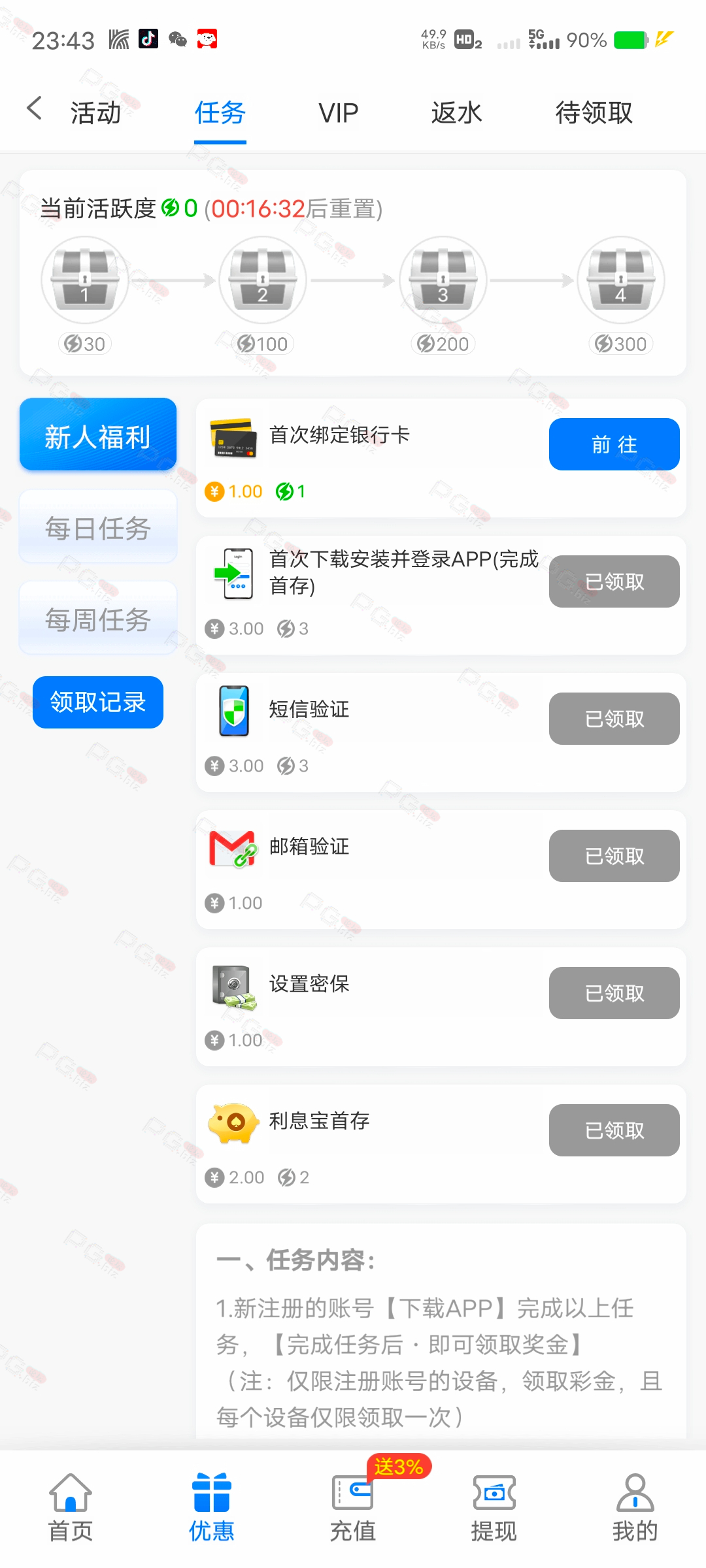Switch to the 活动 tab
Screen dimensions: 706x1568
pyautogui.click(x=96, y=112)
